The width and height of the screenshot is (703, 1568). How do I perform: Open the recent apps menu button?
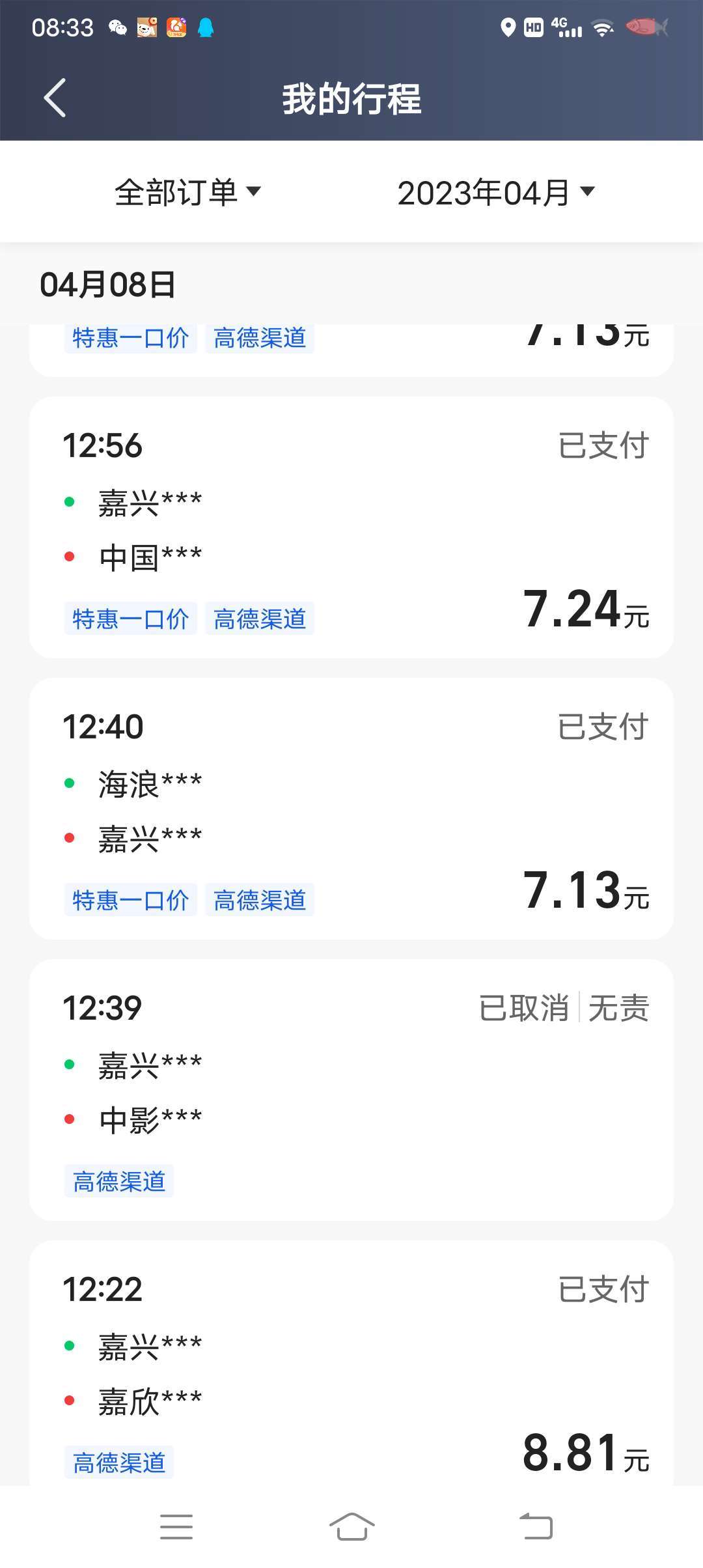click(x=176, y=1527)
